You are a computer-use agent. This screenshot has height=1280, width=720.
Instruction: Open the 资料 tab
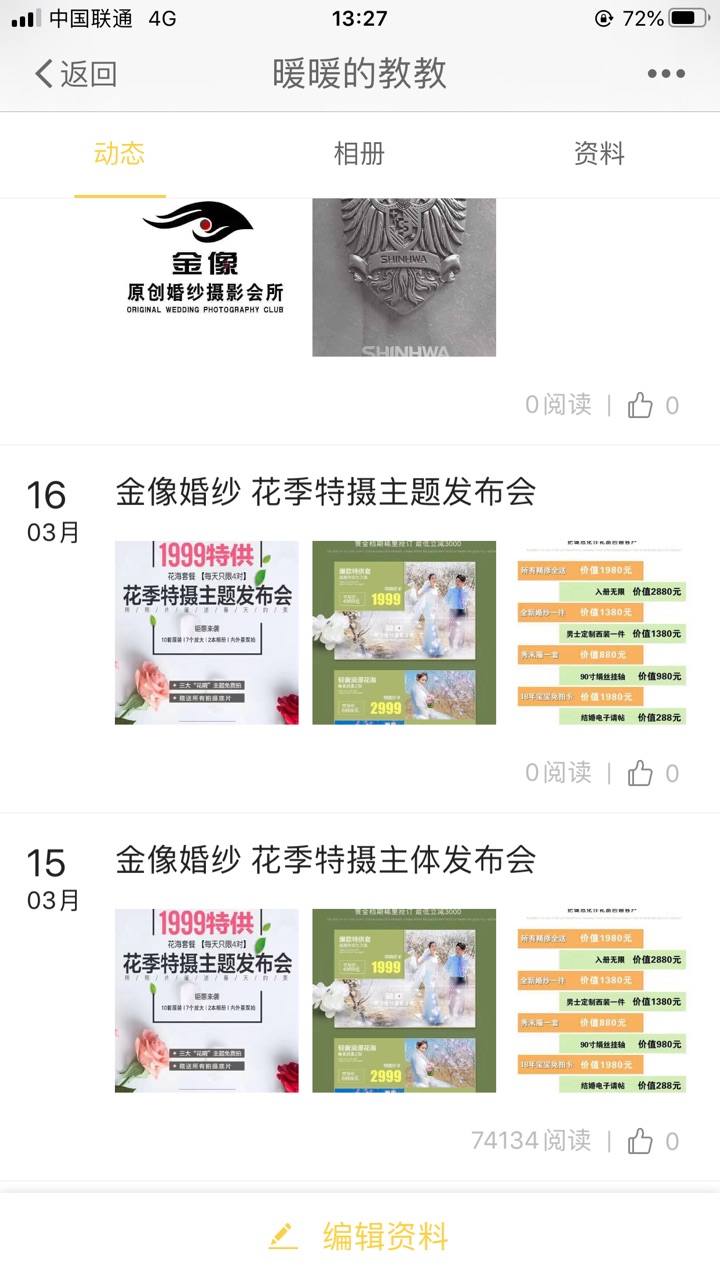tap(599, 154)
